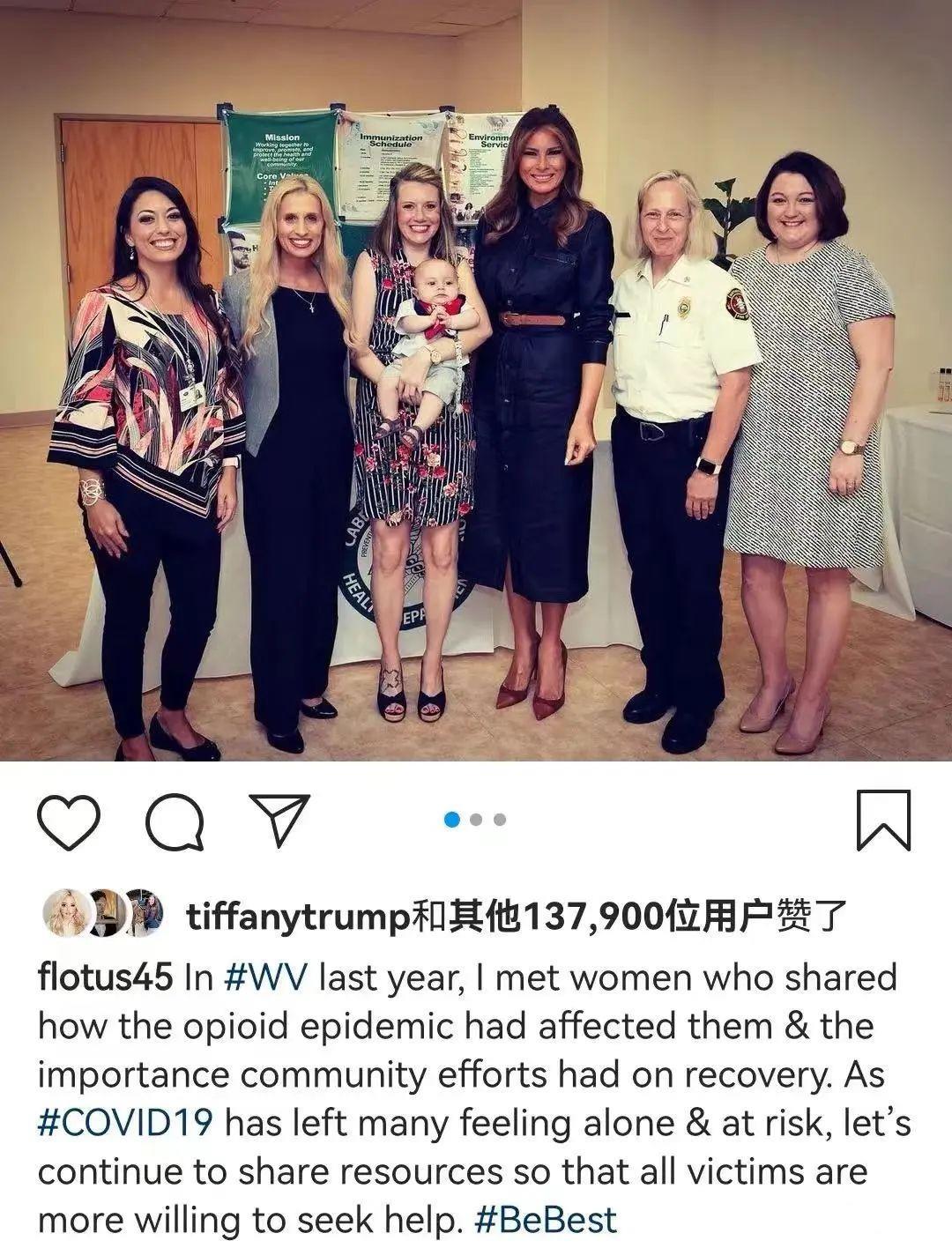Open tiffanytrump's profile from likes
This screenshot has height=1248, width=952.
point(299,918)
